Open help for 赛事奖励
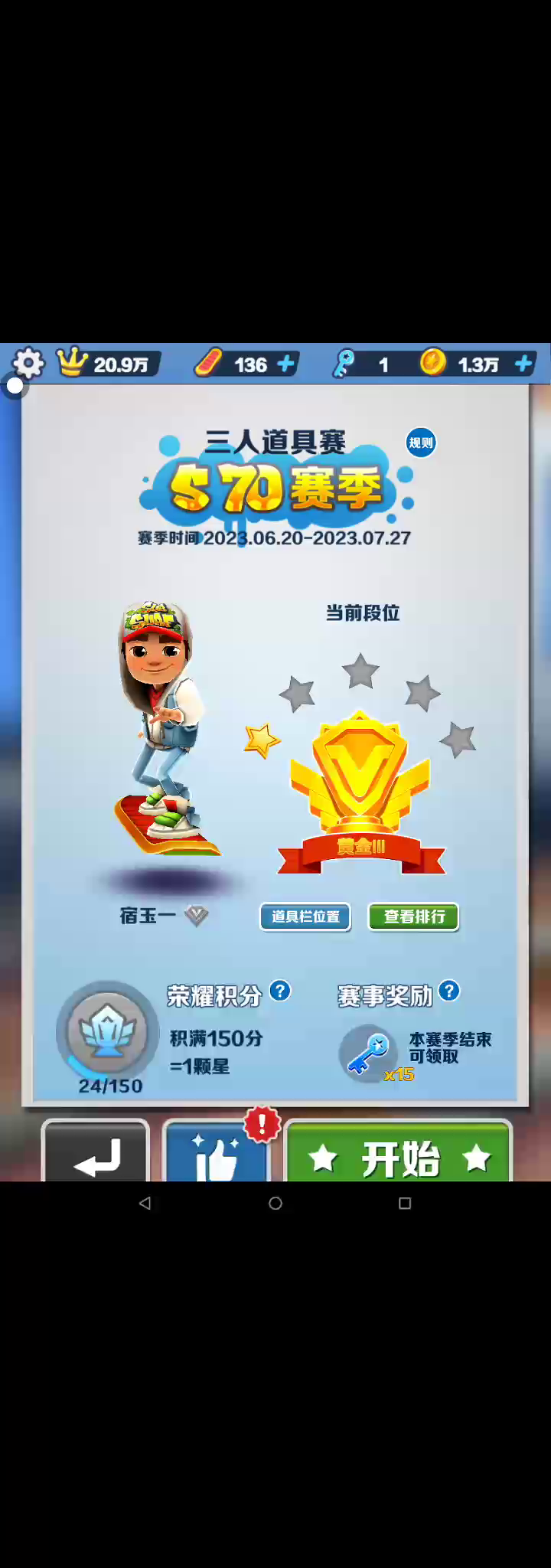The height and width of the screenshot is (1568, 551). (x=449, y=991)
